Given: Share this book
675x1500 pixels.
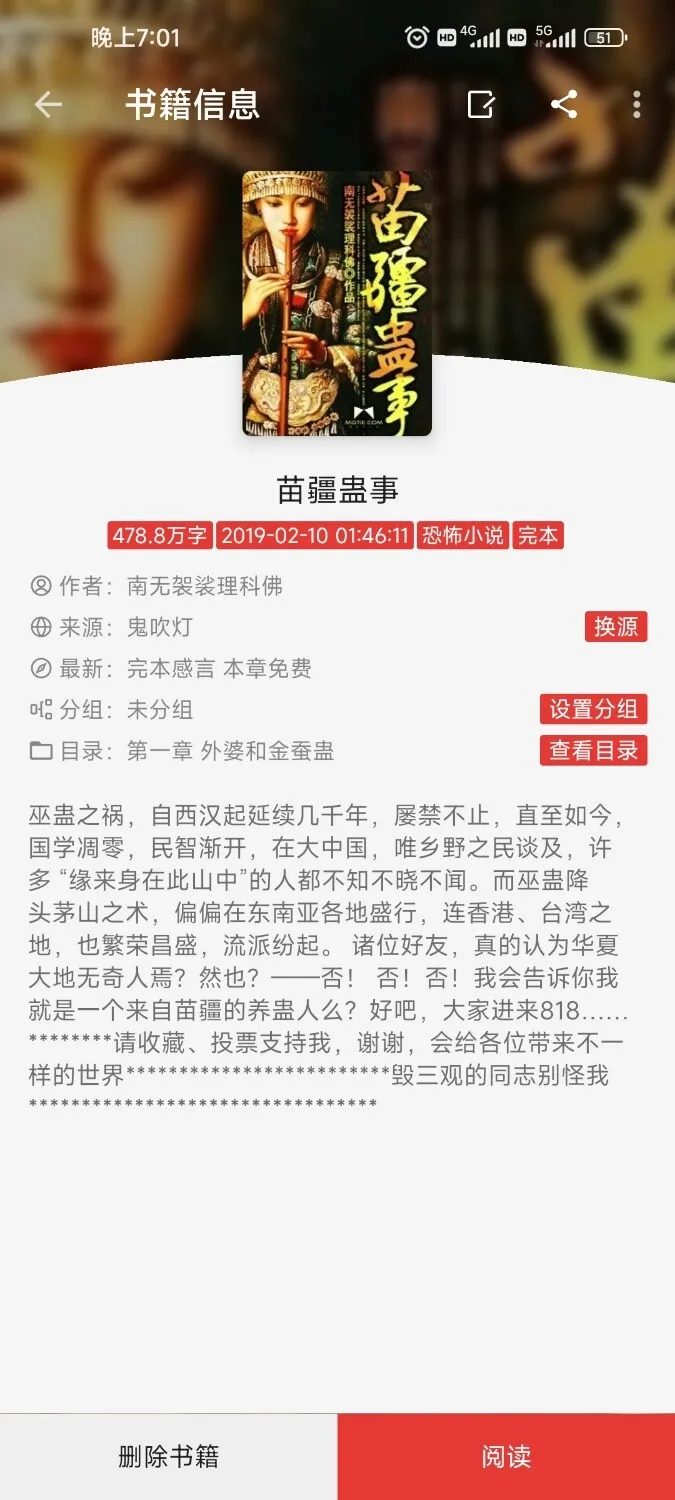Looking at the screenshot, I should (564, 105).
